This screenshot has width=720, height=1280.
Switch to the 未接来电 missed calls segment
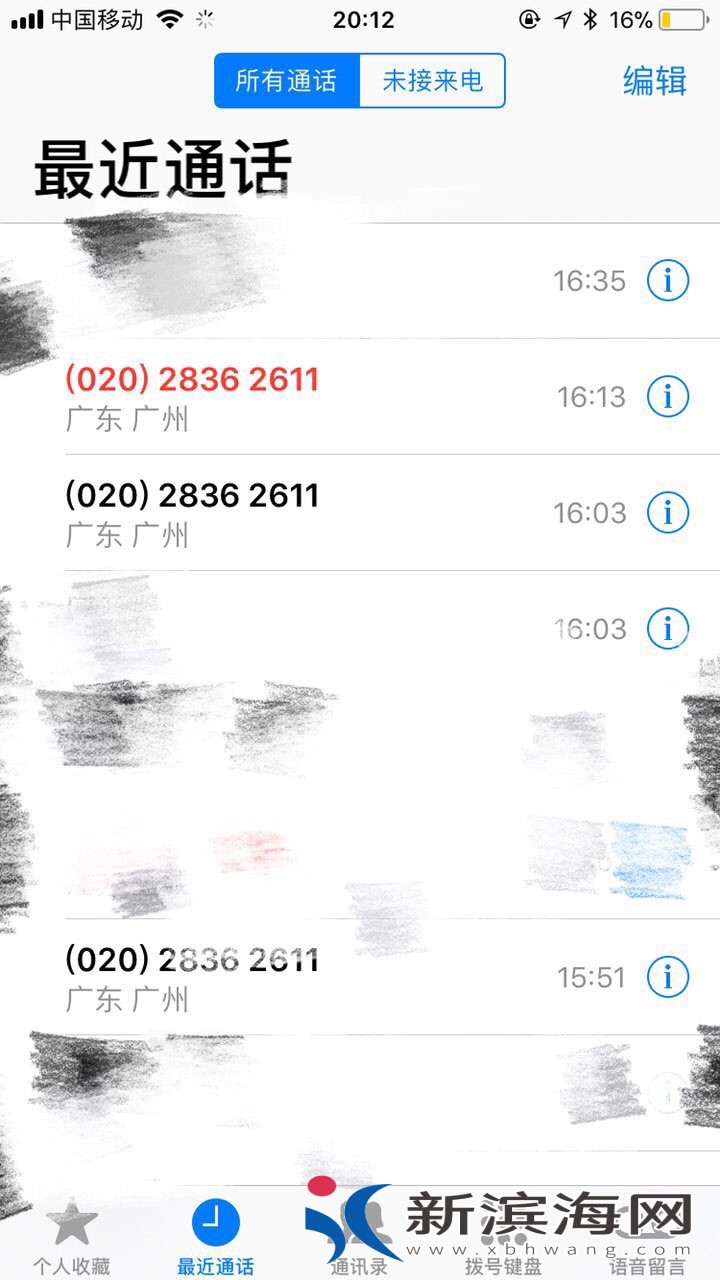[x=432, y=81]
